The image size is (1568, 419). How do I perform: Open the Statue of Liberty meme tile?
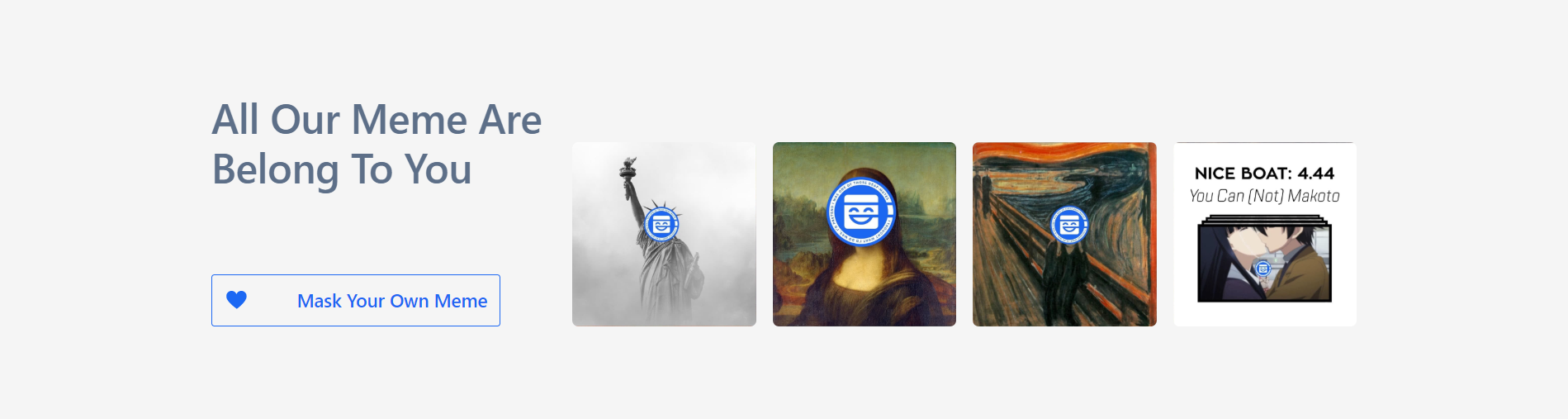pos(664,235)
